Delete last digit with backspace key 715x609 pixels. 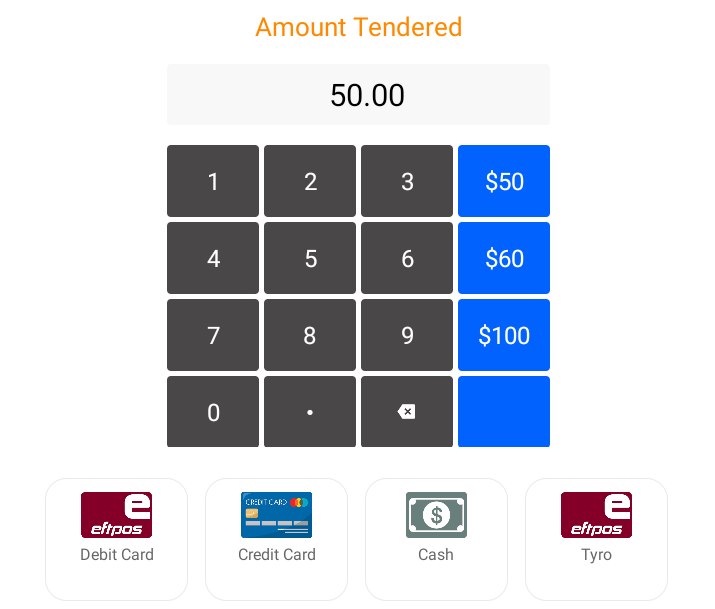(x=407, y=412)
